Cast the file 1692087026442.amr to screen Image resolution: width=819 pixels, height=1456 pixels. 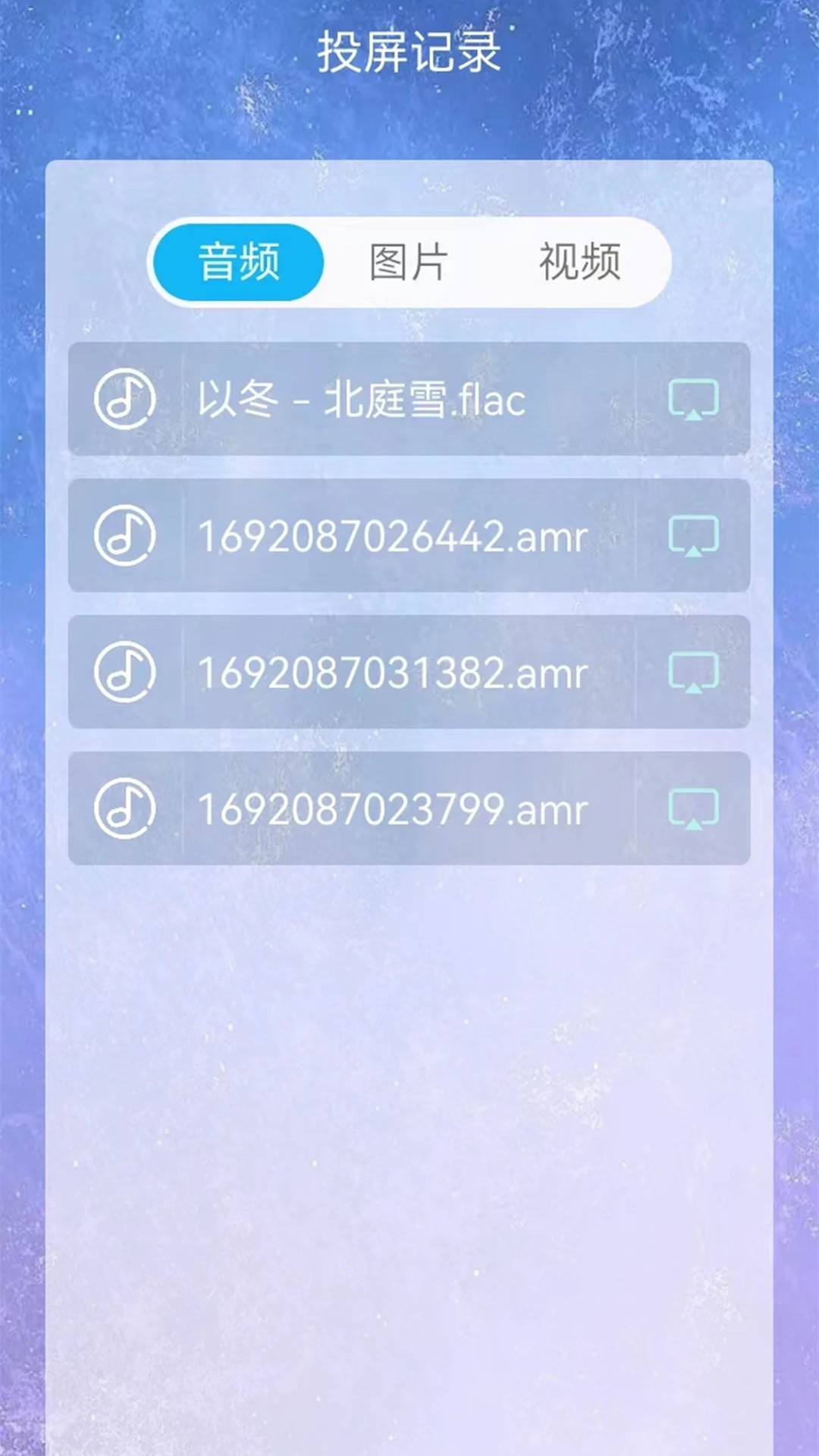pos(692,536)
